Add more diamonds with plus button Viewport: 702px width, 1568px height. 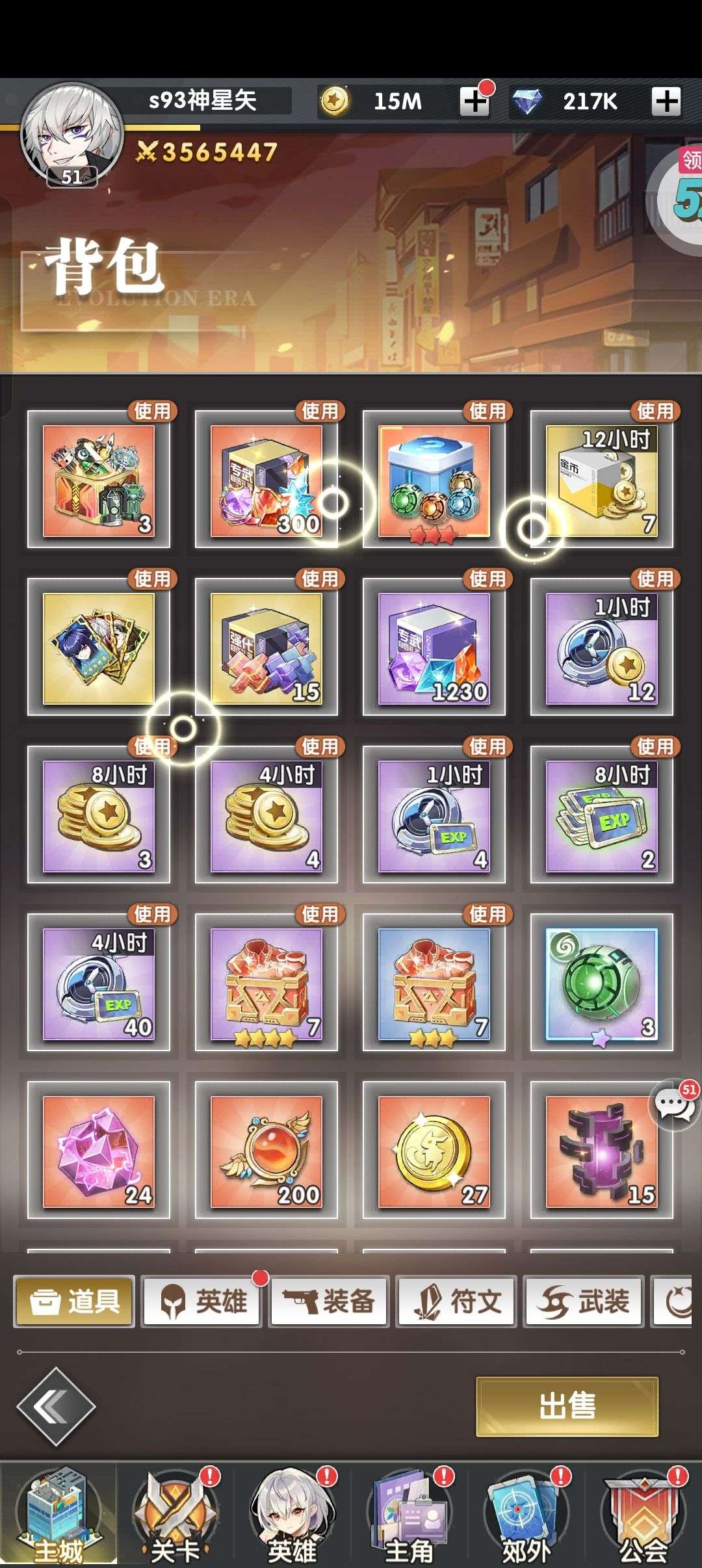click(x=666, y=101)
